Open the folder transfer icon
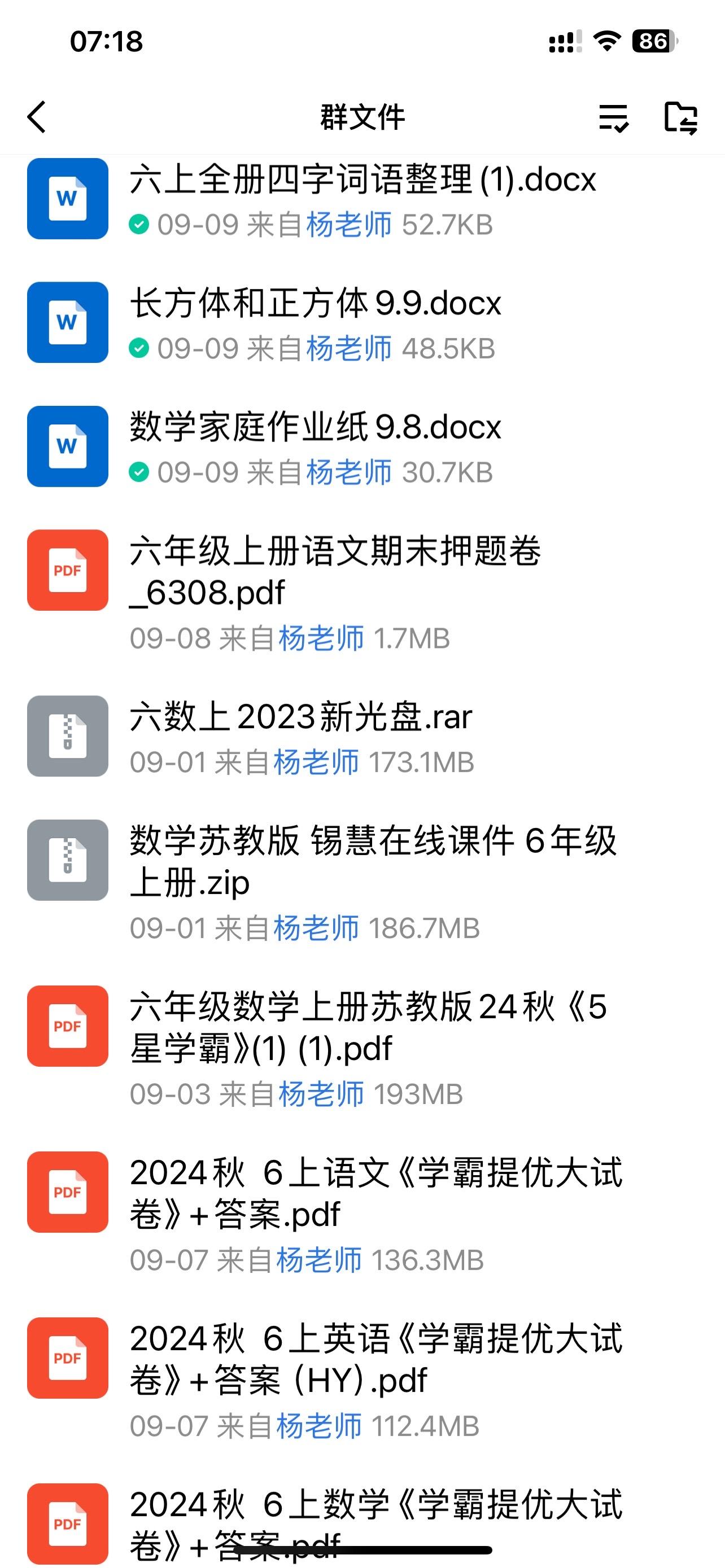The image size is (725, 1568). [680, 117]
